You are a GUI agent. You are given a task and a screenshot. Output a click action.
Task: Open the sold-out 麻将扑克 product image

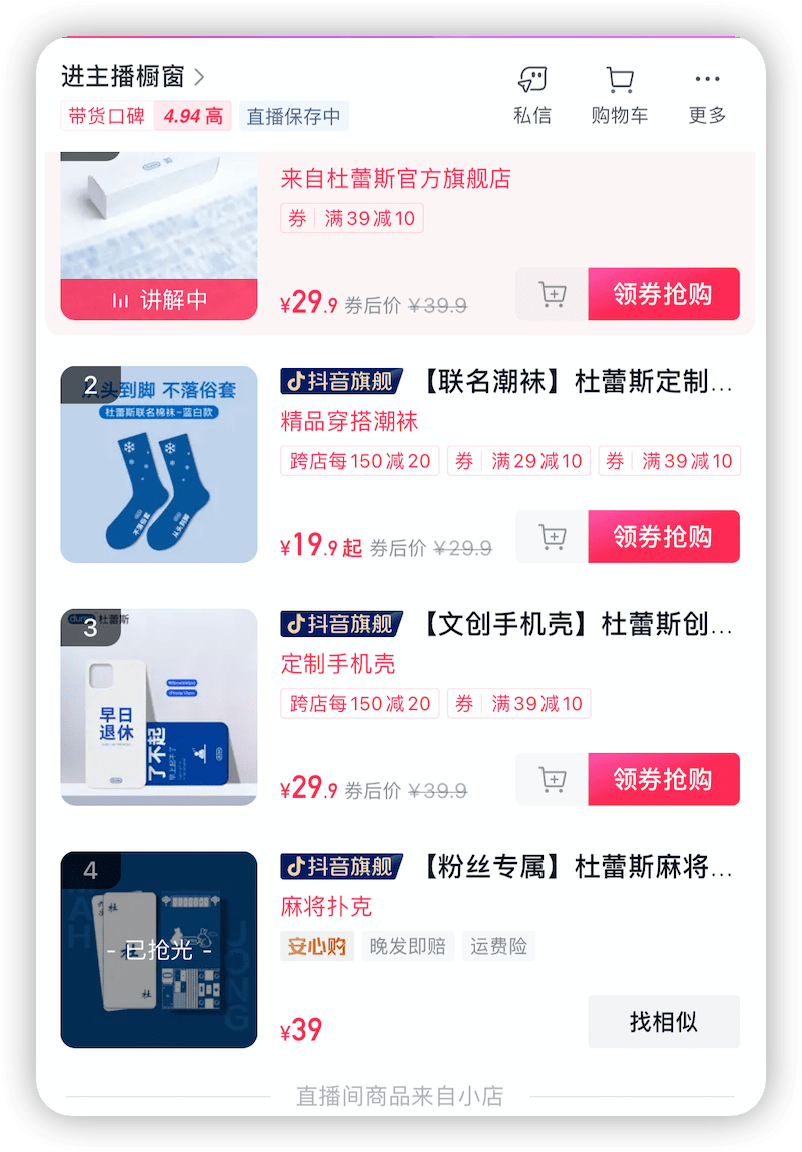click(x=159, y=950)
